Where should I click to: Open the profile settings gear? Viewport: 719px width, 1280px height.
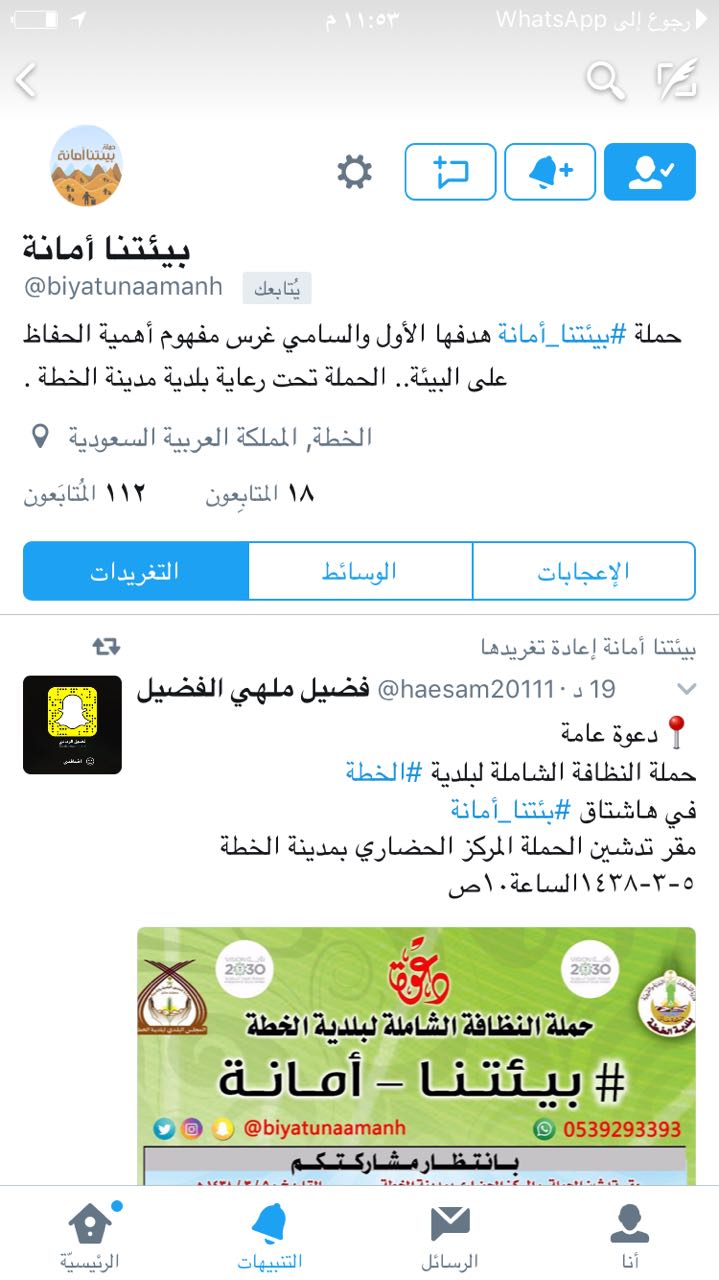click(x=354, y=172)
